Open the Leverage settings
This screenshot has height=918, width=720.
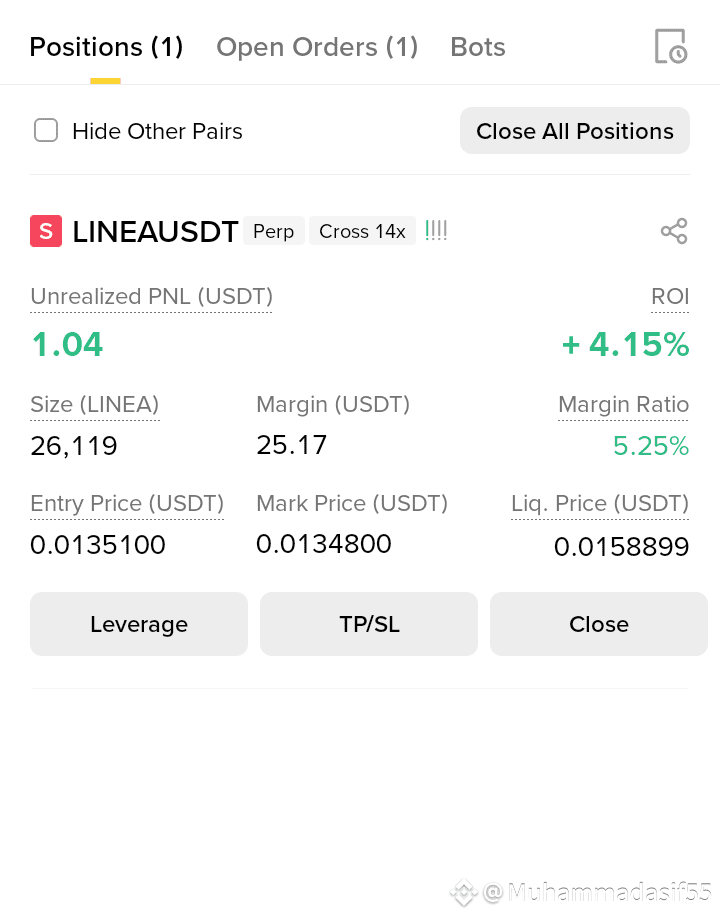(139, 624)
